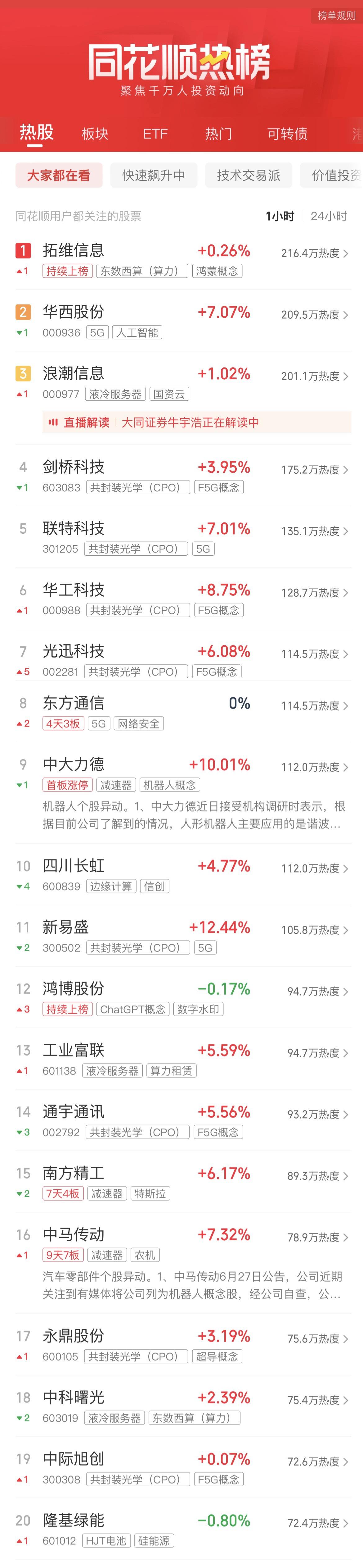Open the 榜单规则 rules link

[336, 16]
